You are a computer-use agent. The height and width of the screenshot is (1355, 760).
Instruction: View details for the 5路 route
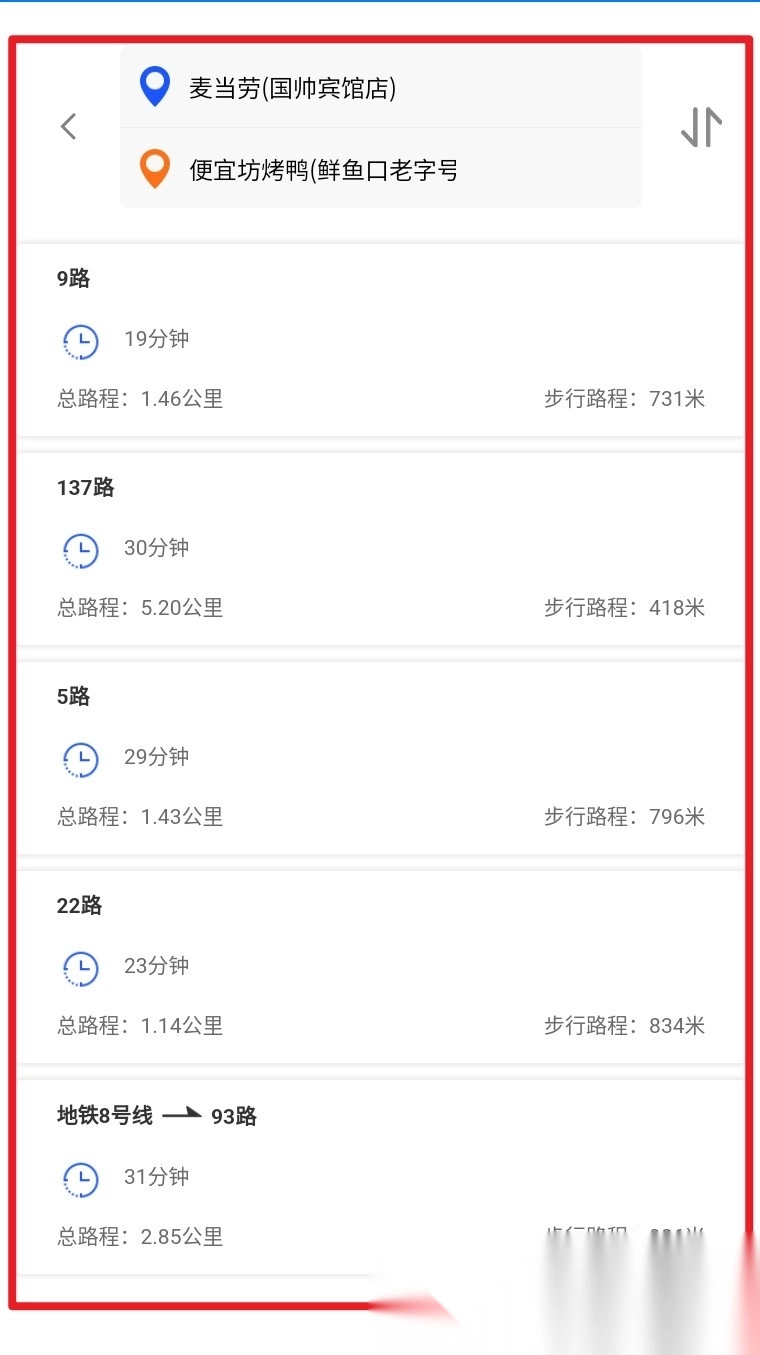pyautogui.click(x=380, y=757)
